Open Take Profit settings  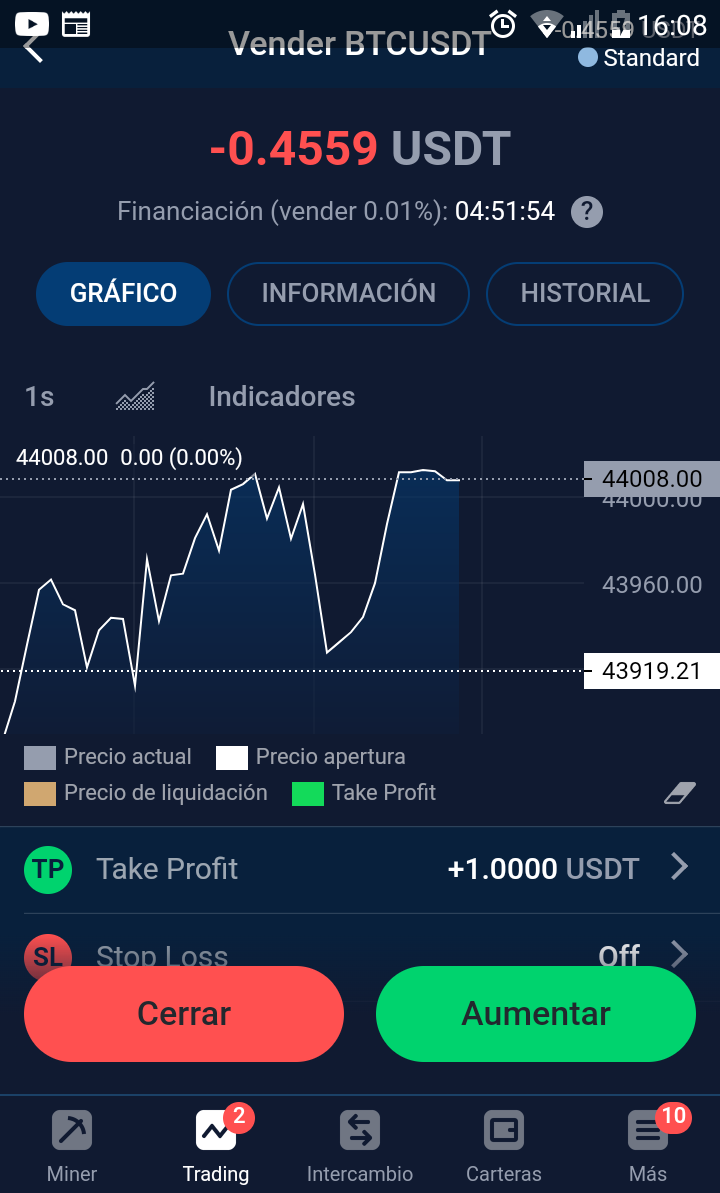360,868
